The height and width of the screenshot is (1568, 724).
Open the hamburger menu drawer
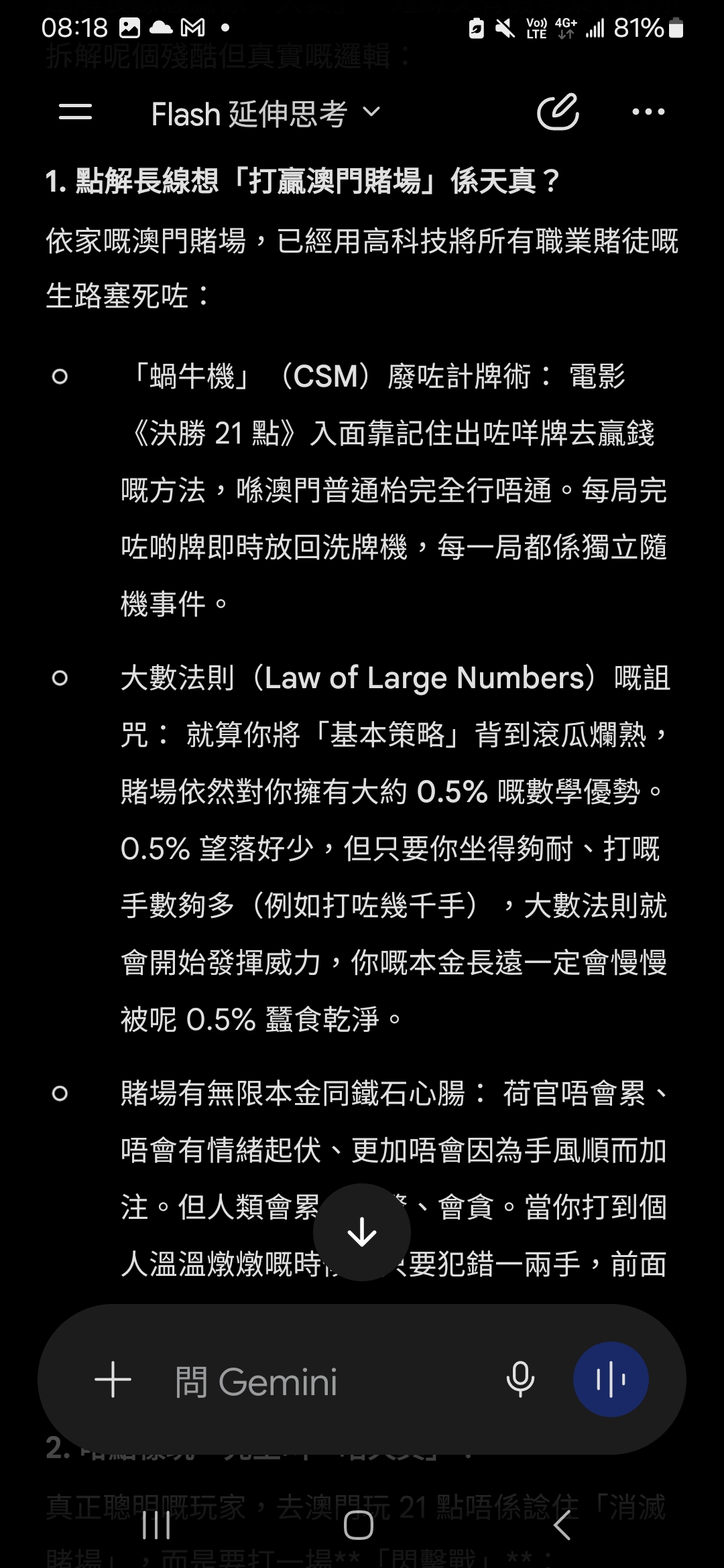[x=75, y=112]
